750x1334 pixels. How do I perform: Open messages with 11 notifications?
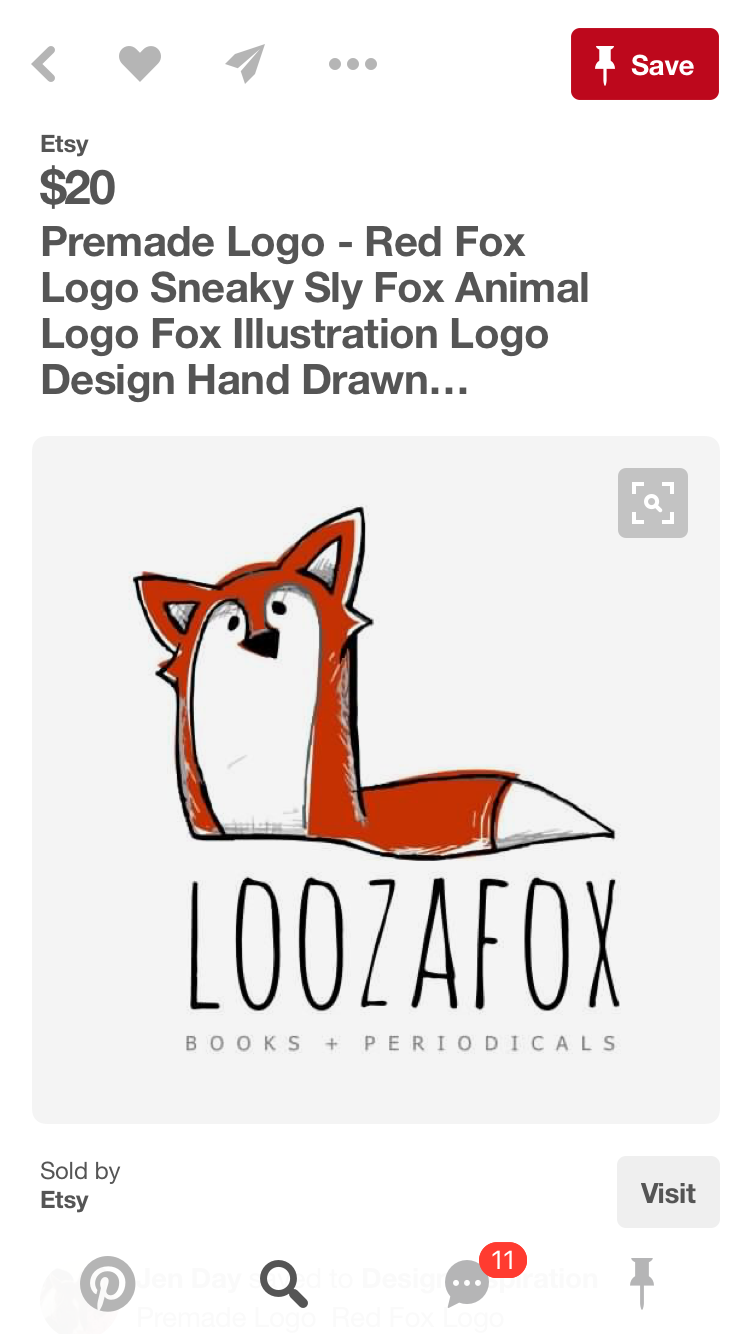coord(468,1283)
